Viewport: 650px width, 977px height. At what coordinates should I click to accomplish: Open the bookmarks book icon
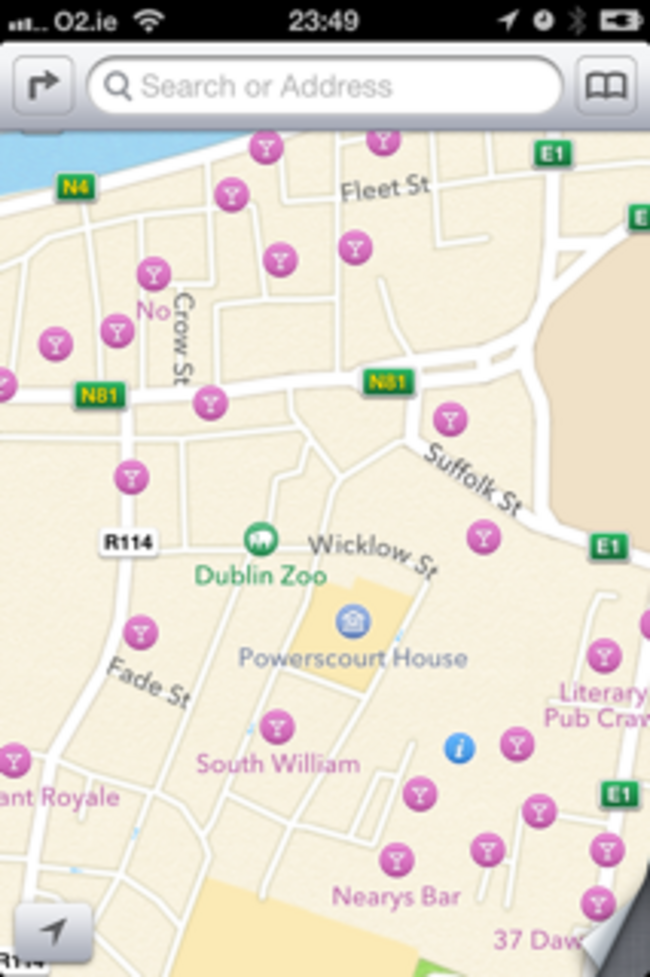click(x=606, y=86)
